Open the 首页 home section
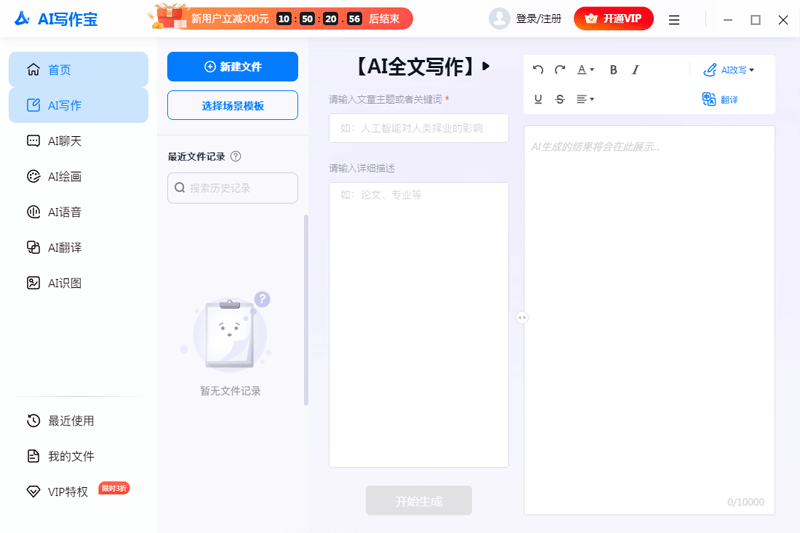The image size is (800, 533). [78, 70]
